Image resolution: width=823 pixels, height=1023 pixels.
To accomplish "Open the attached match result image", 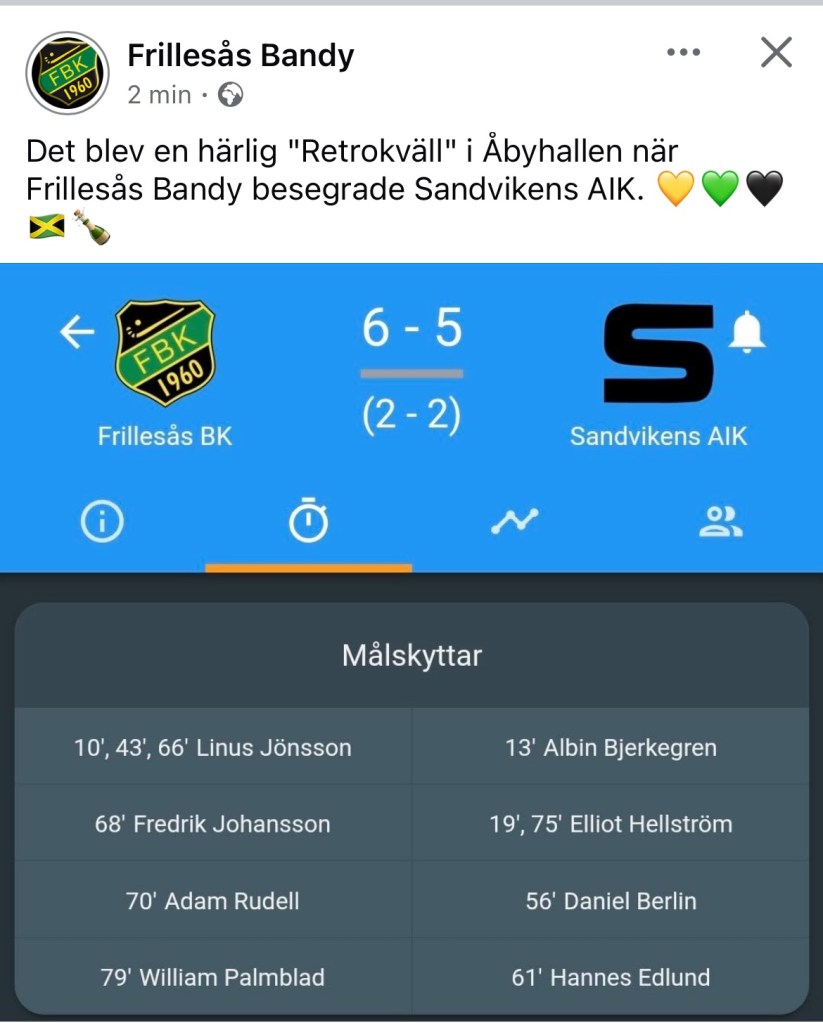I will (x=411, y=640).
